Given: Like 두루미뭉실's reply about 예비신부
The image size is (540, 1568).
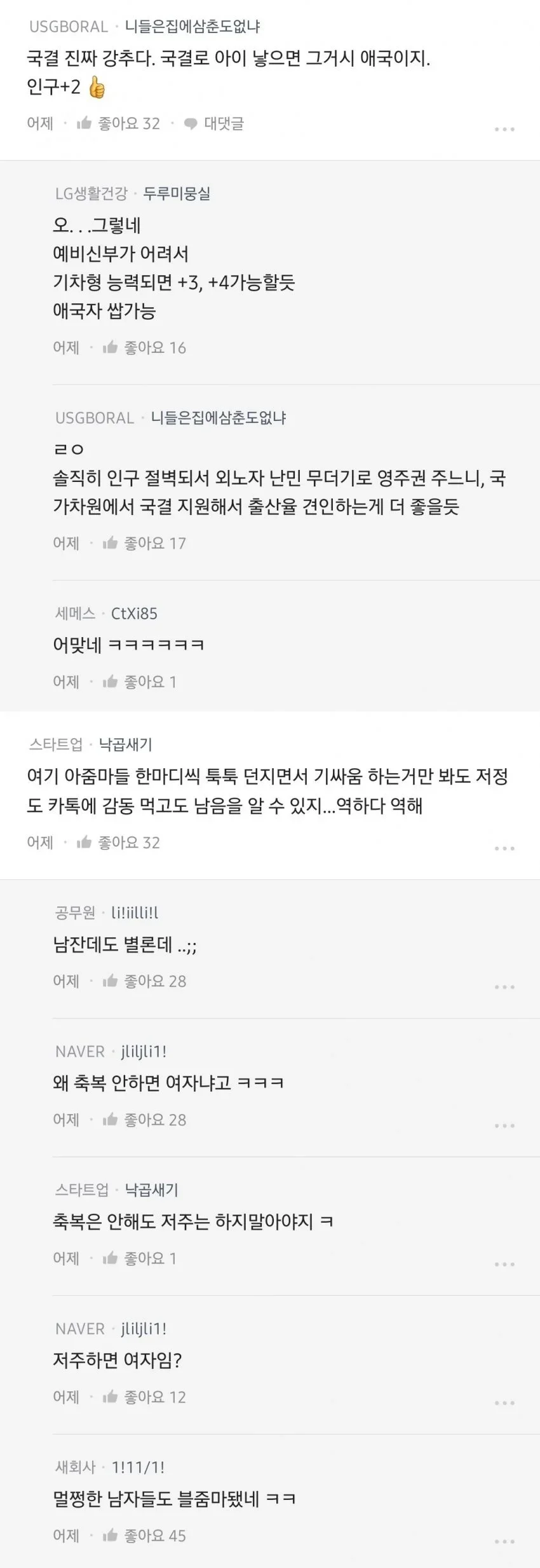Looking at the screenshot, I should 144,348.
